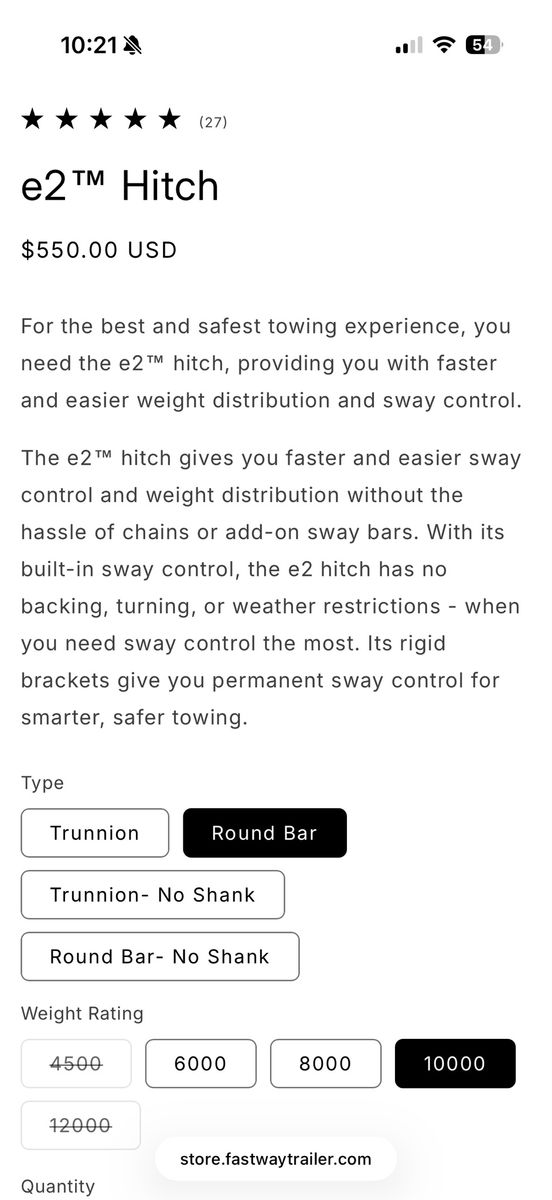Select the Trunnion hitch type
The height and width of the screenshot is (1200, 552).
click(x=95, y=833)
